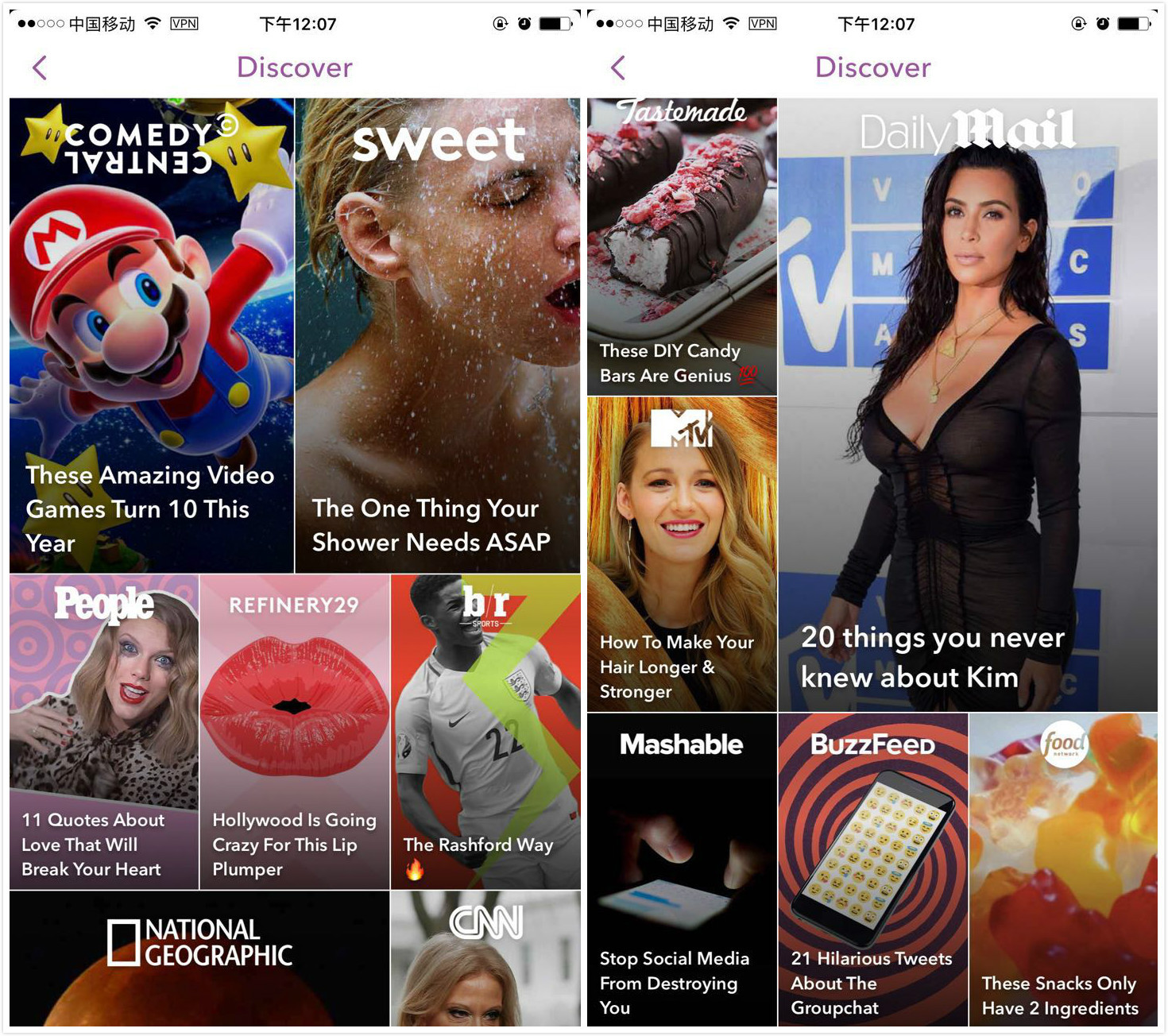This screenshot has height=1036, width=1168.
Task: Open Comedy Central video games story
Action: [x=152, y=335]
